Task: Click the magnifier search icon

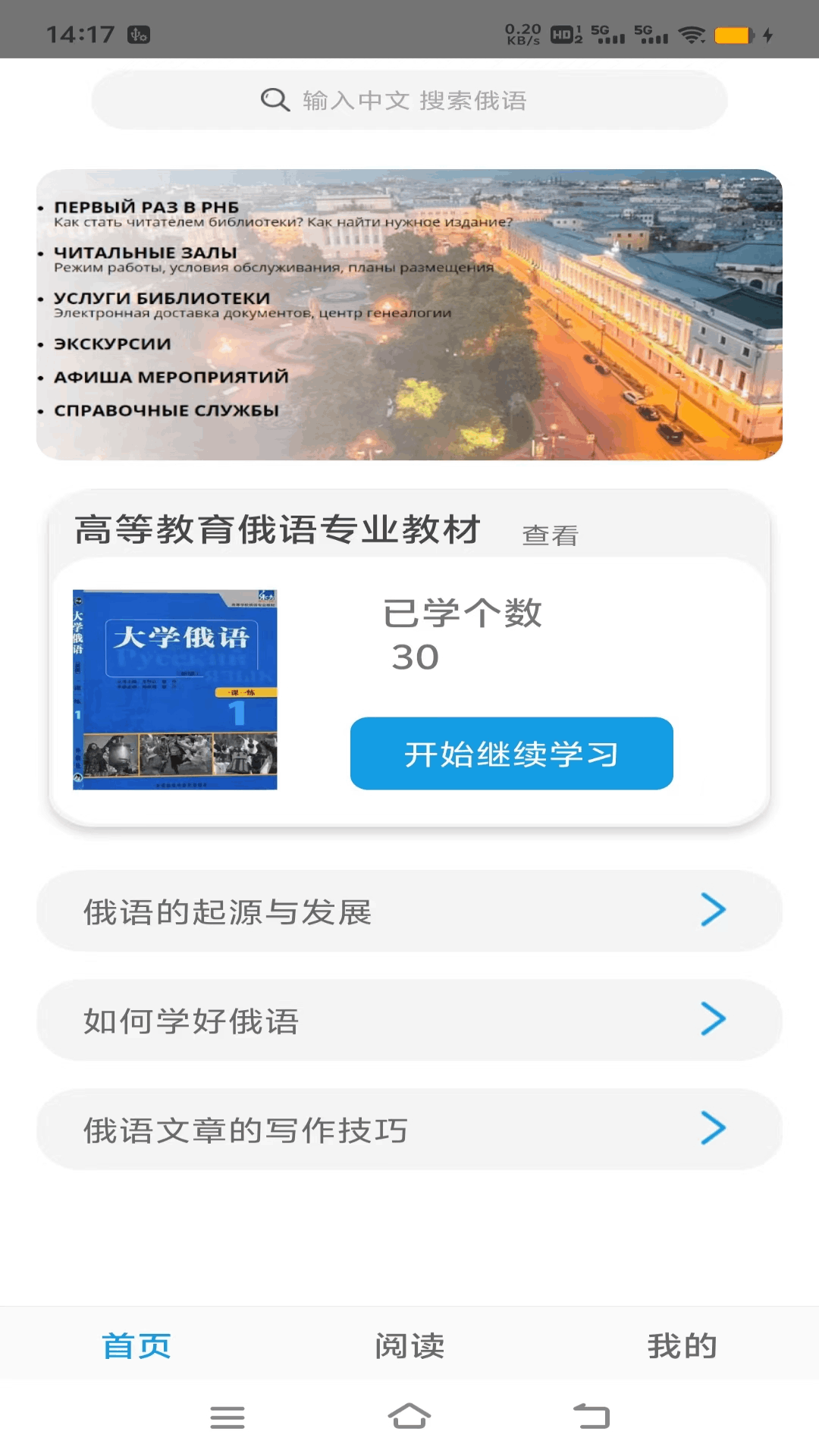Action: [x=273, y=100]
